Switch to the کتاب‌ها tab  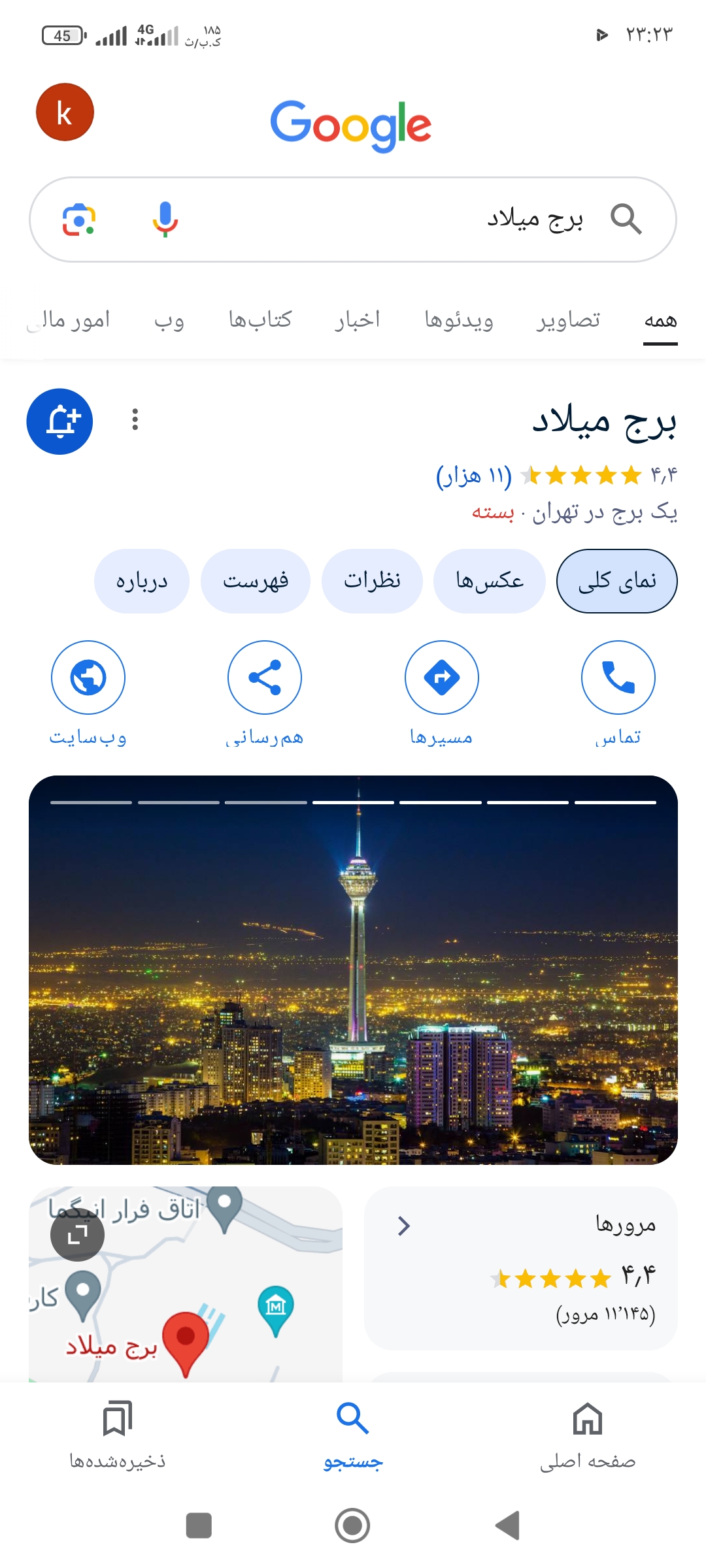point(260,320)
